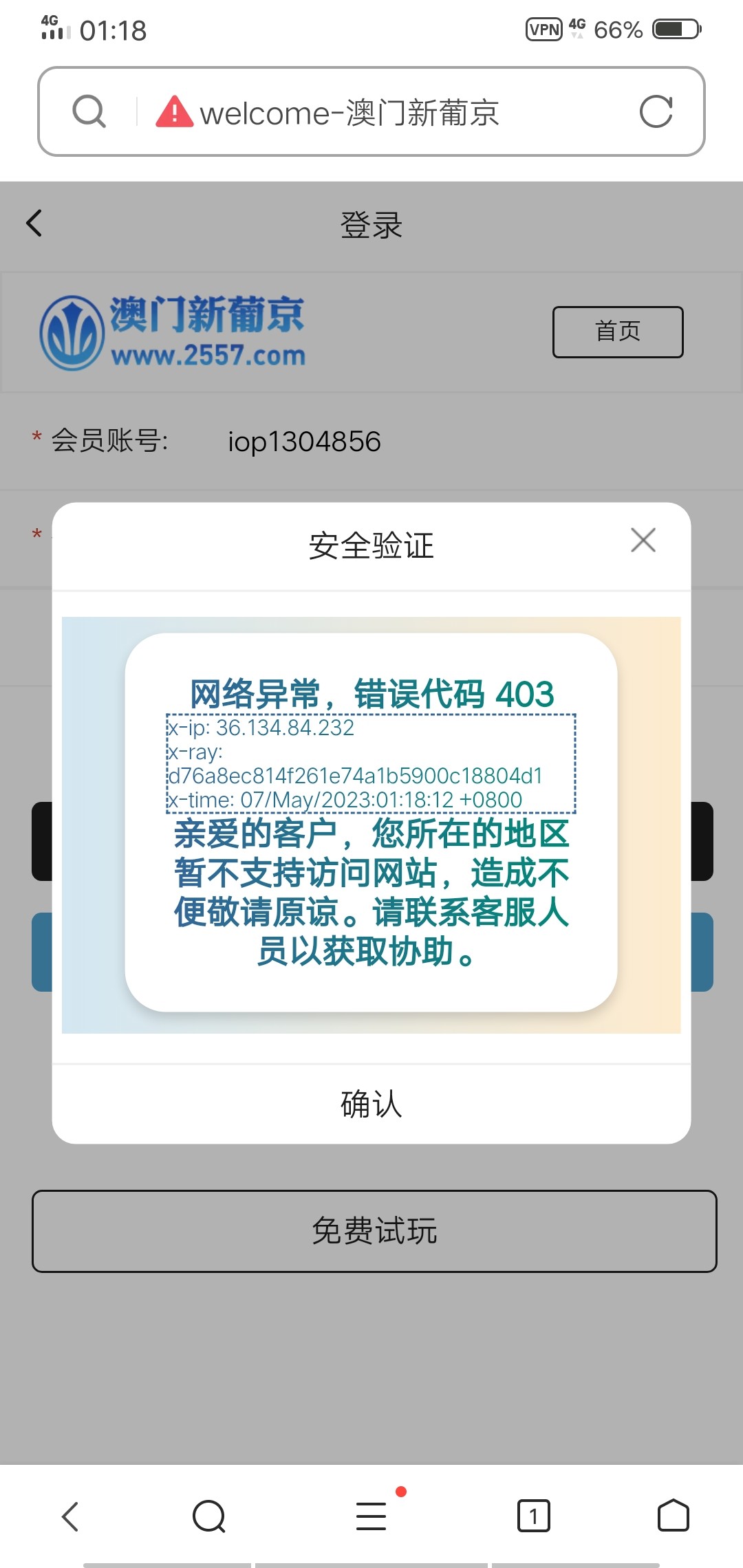The image size is (743, 1568).
Task: View open tabs in the browser
Action: point(533,1516)
